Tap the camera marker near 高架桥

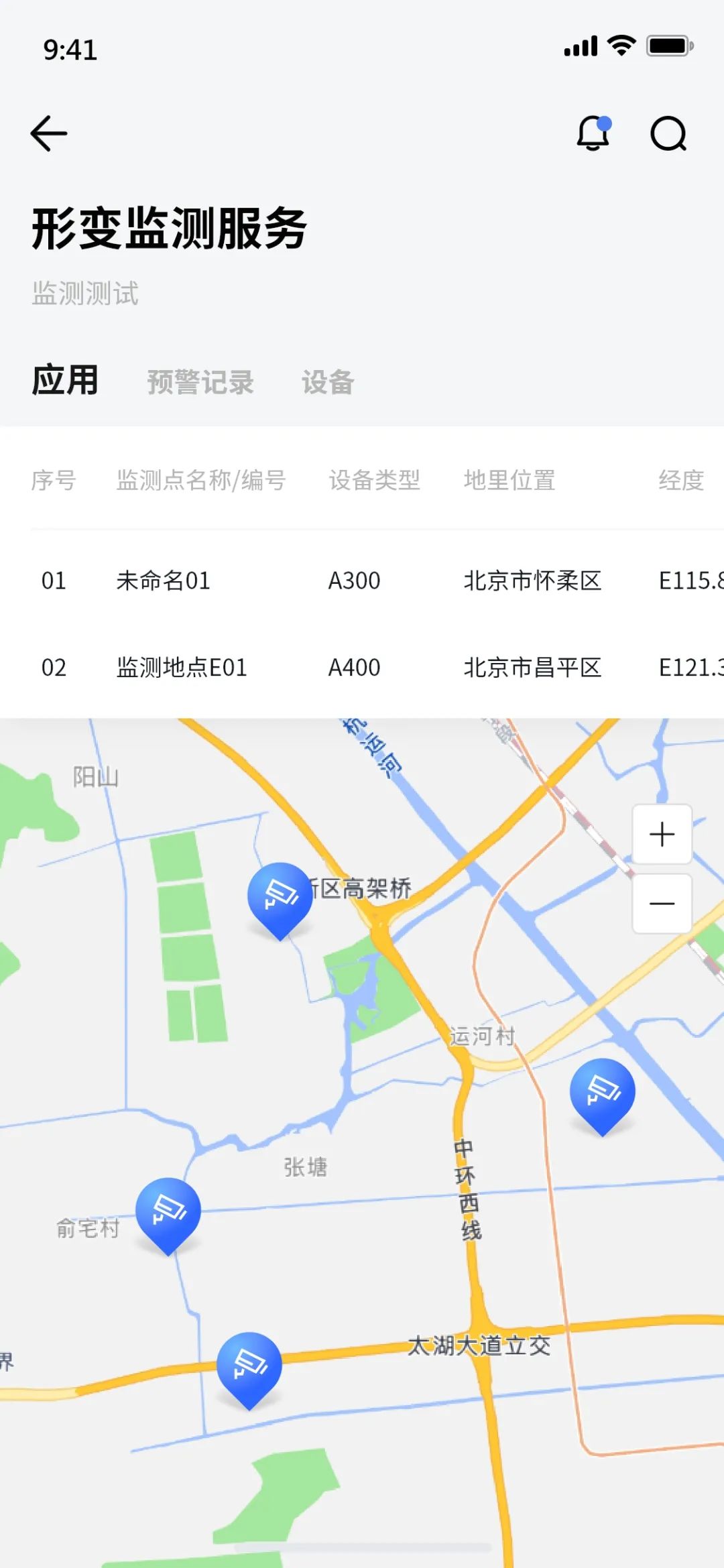click(x=280, y=896)
